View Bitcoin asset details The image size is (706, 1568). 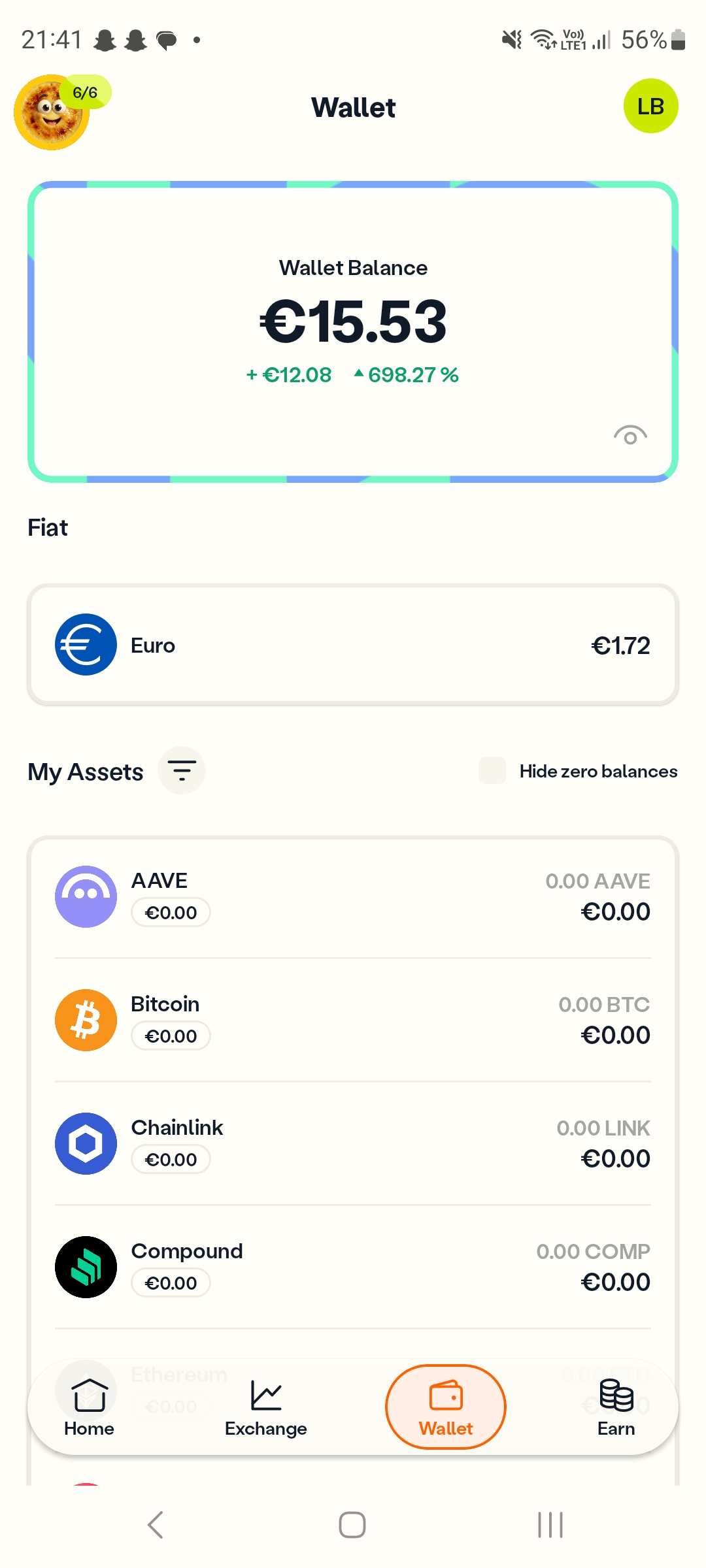tap(353, 1020)
